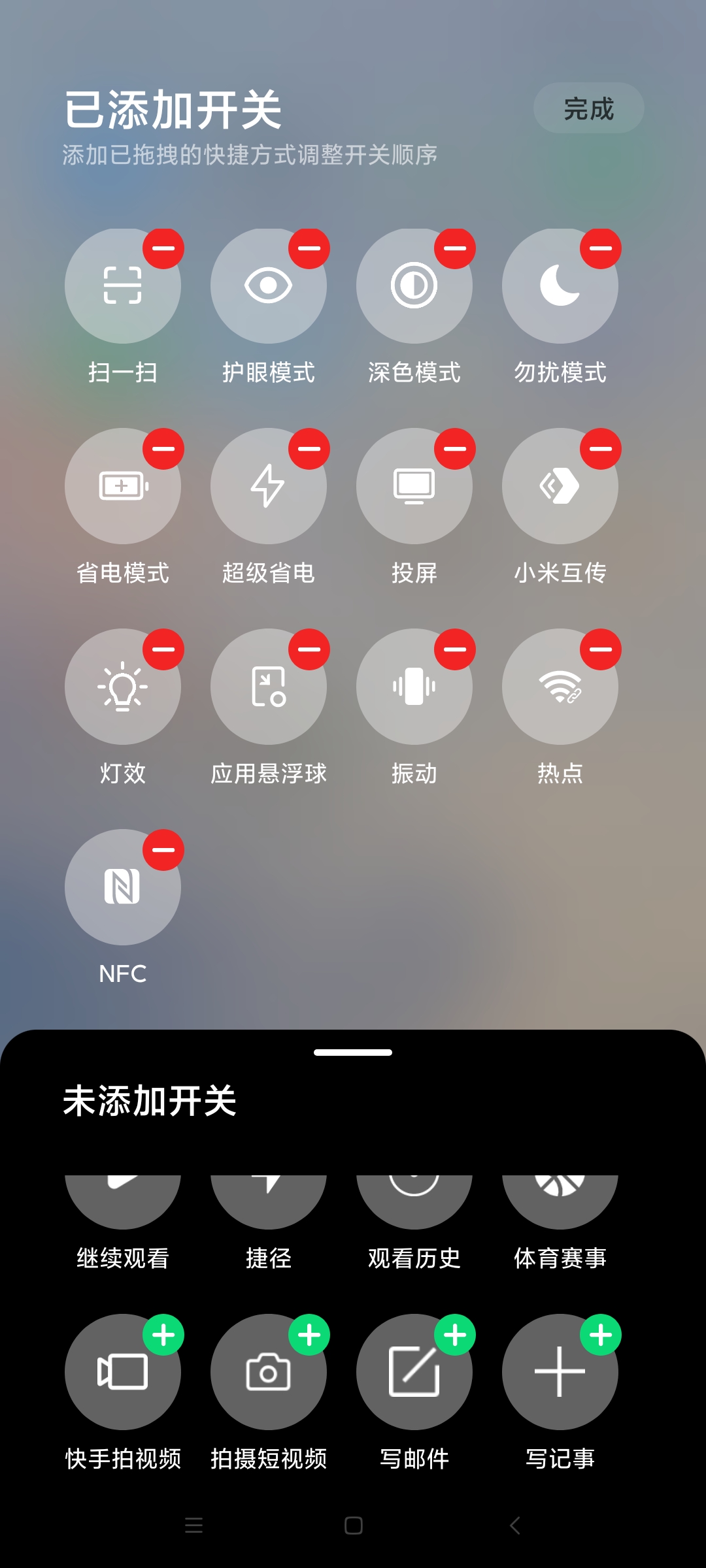Remove 护眼模式 from added switches
Image resolution: width=706 pixels, height=1568 pixels.
[309, 248]
